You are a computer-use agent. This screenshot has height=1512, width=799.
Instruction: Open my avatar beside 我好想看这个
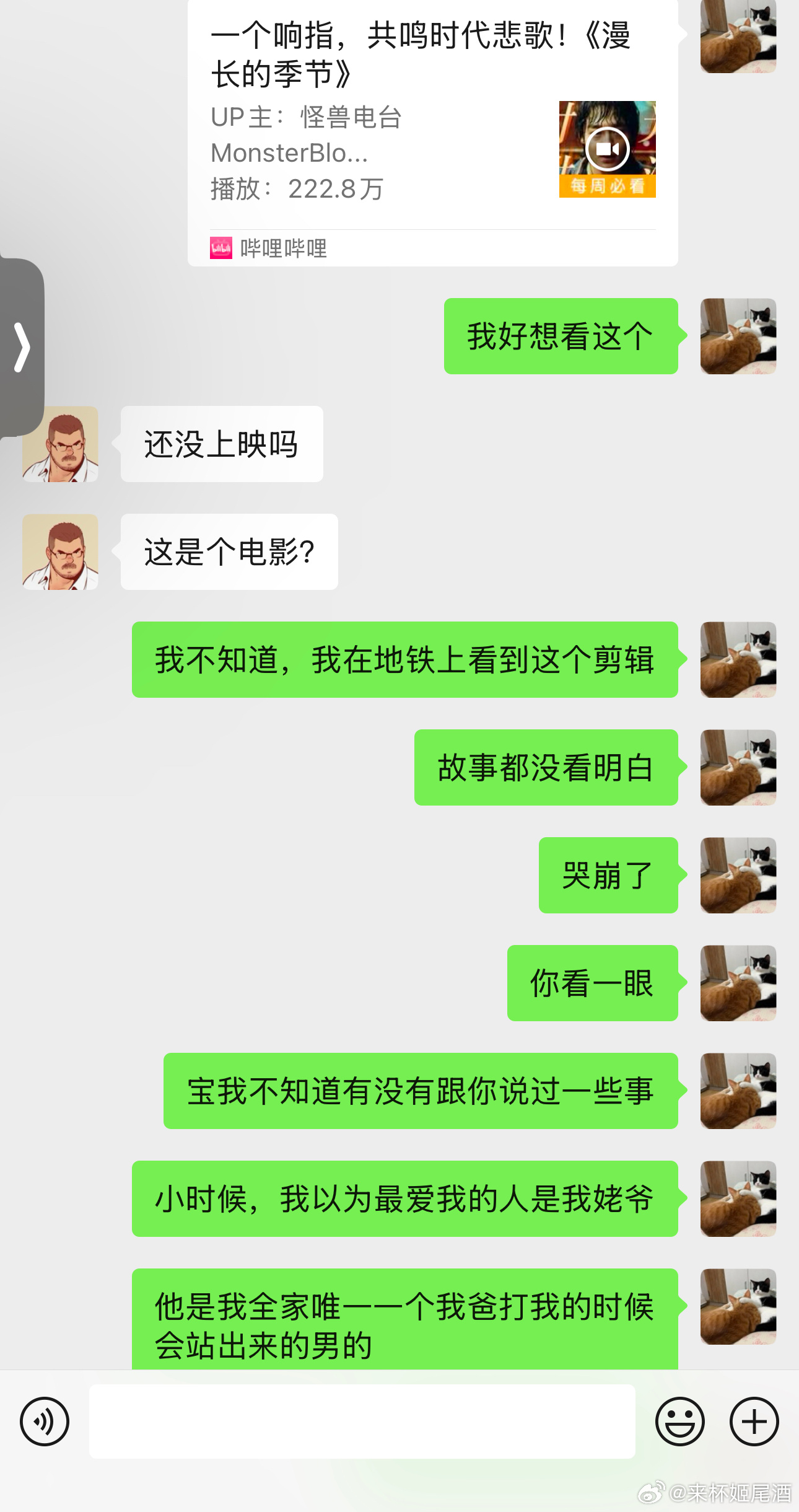[738, 336]
